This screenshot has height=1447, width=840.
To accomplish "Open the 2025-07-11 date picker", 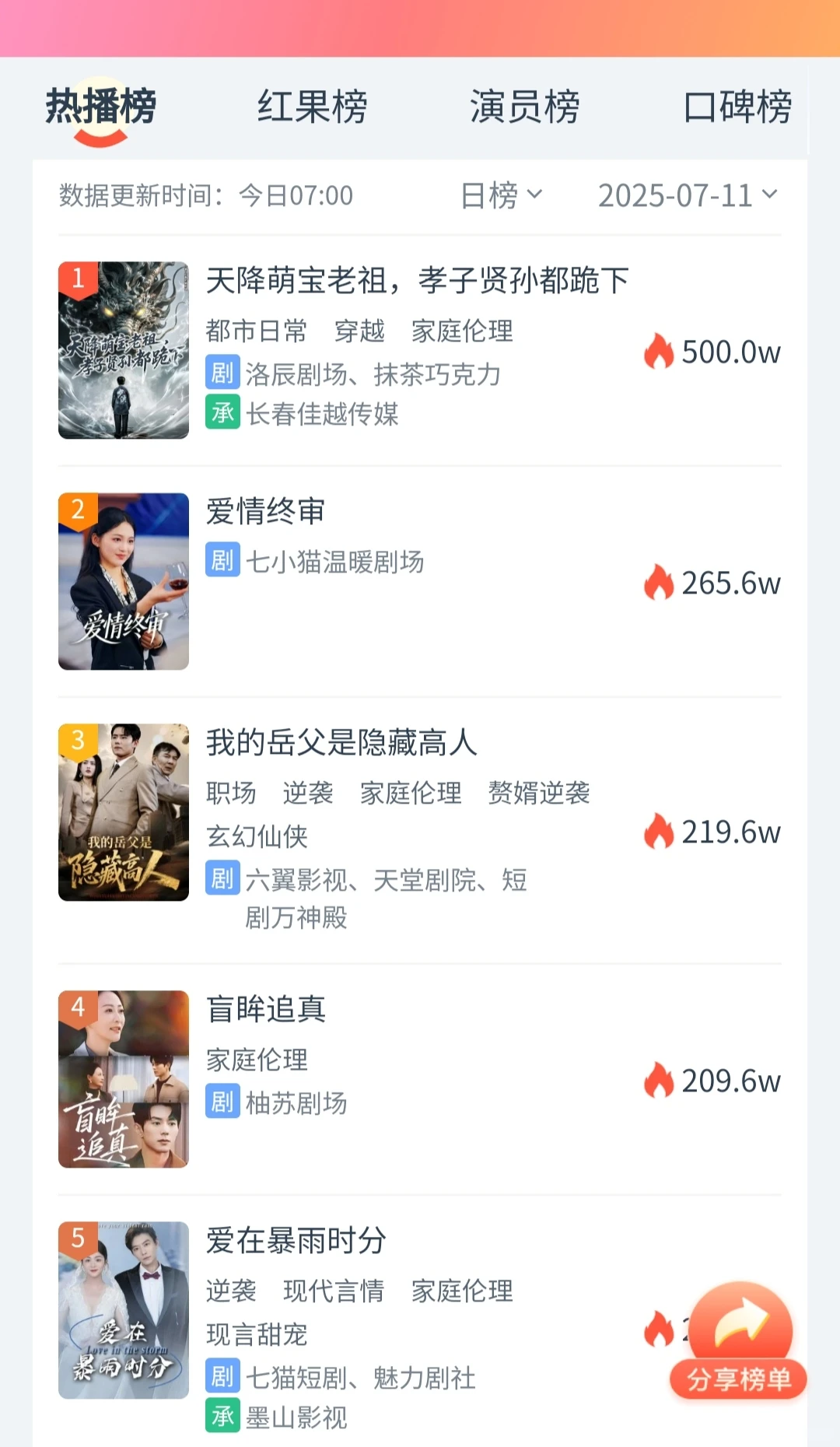I will pyautogui.click(x=688, y=195).
